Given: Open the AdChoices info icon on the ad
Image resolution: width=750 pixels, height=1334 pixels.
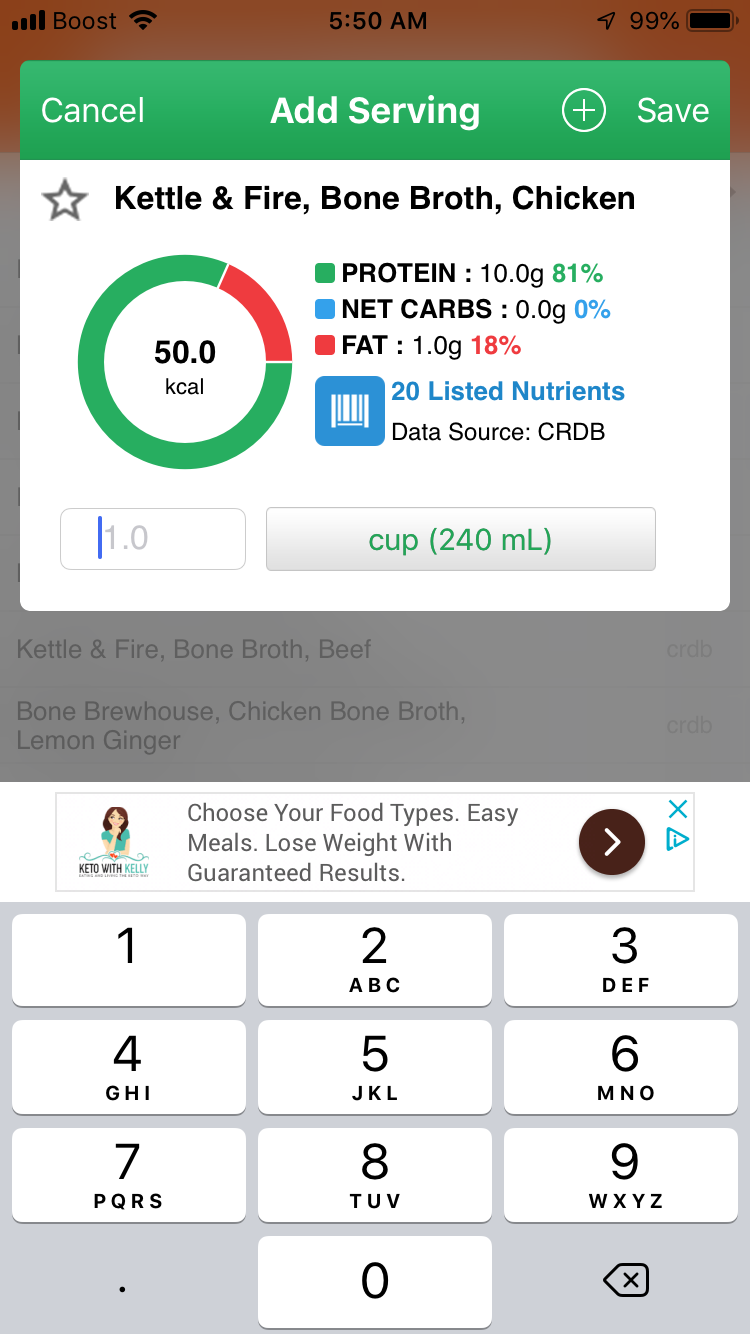Looking at the screenshot, I should (678, 839).
